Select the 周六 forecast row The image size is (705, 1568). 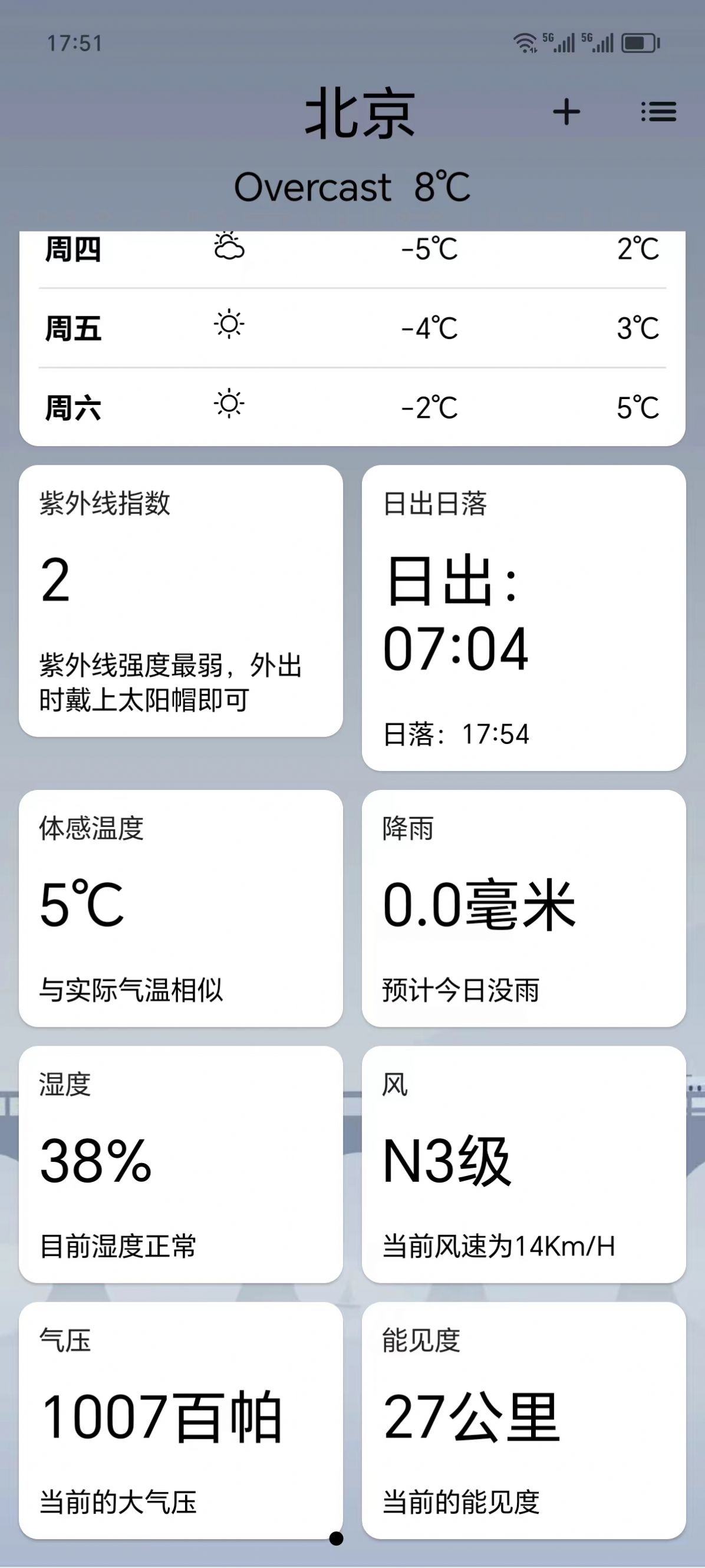tap(352, 406)
